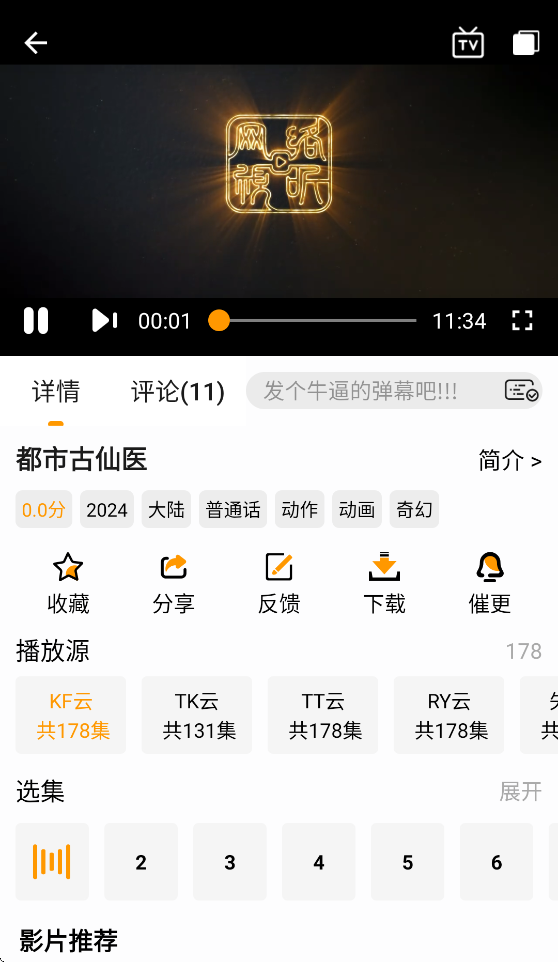Viewport: 558px width, 962px height.
Task: Choose the RY云 source with 178 episodes
Action: tap(449, 715)
